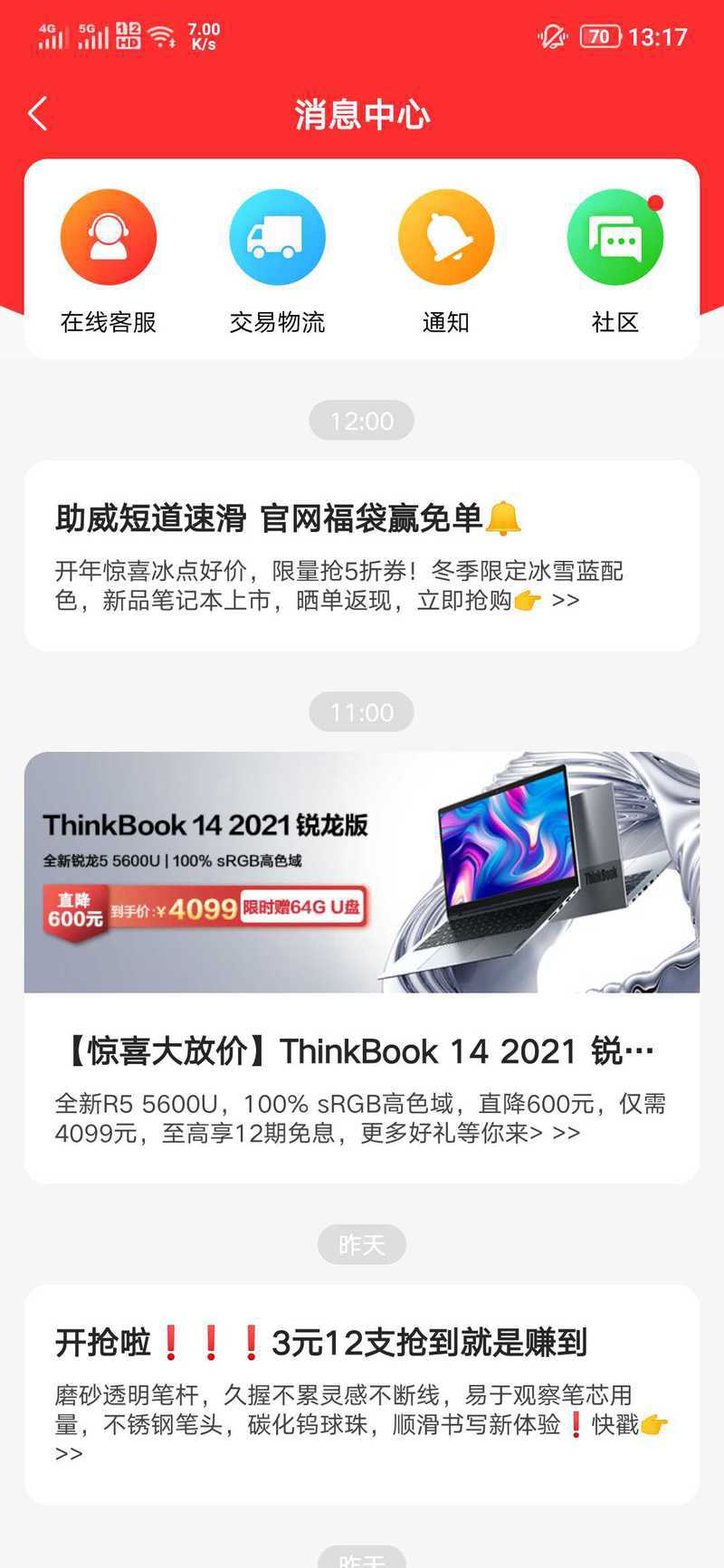This screenshot has width=724, height=1568.
Task: Open the 助威短道速滑 官网福袋 message card
Action: pyautogui.click(x=362, y=556)
